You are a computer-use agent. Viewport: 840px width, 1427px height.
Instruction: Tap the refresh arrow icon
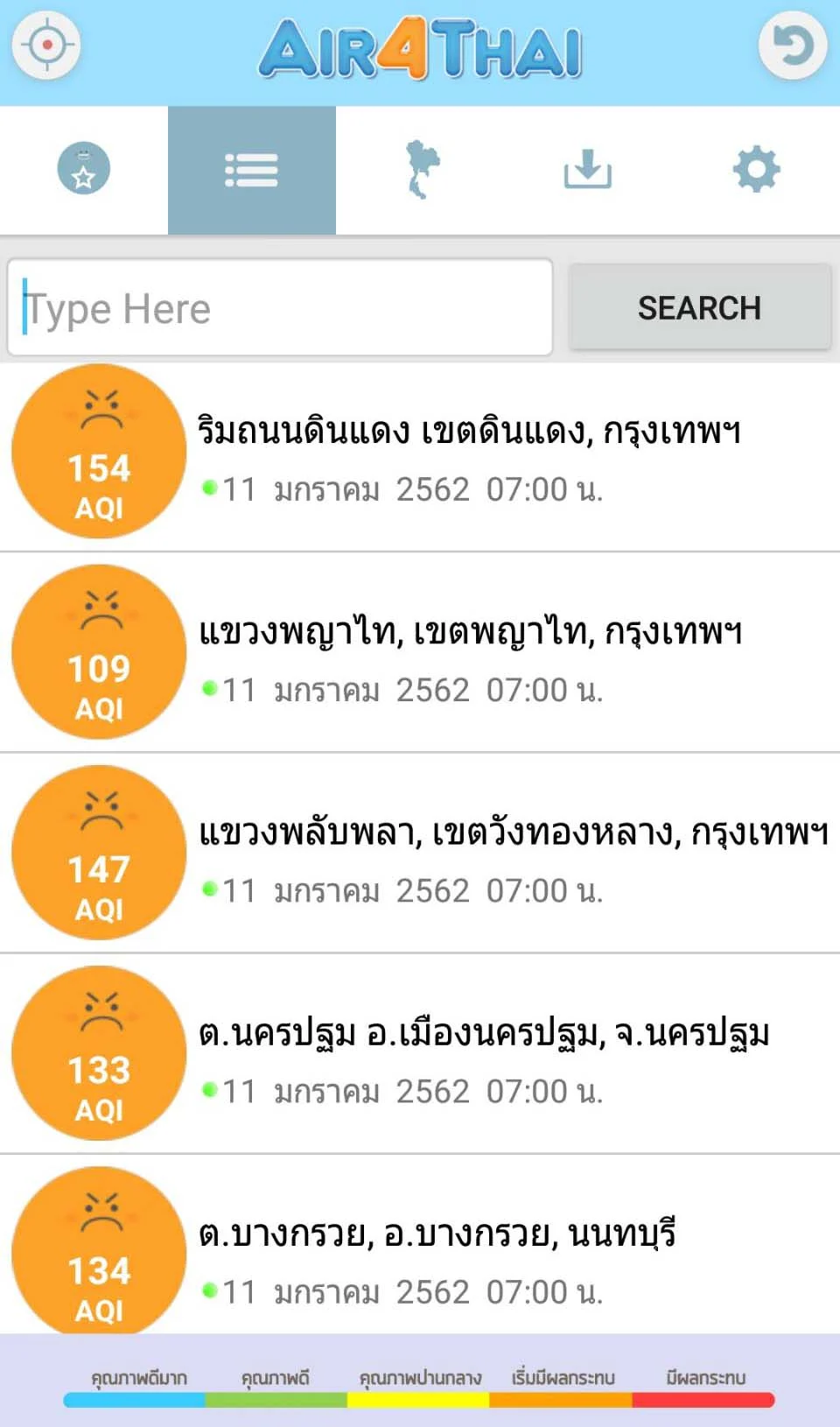click(793, 45)
